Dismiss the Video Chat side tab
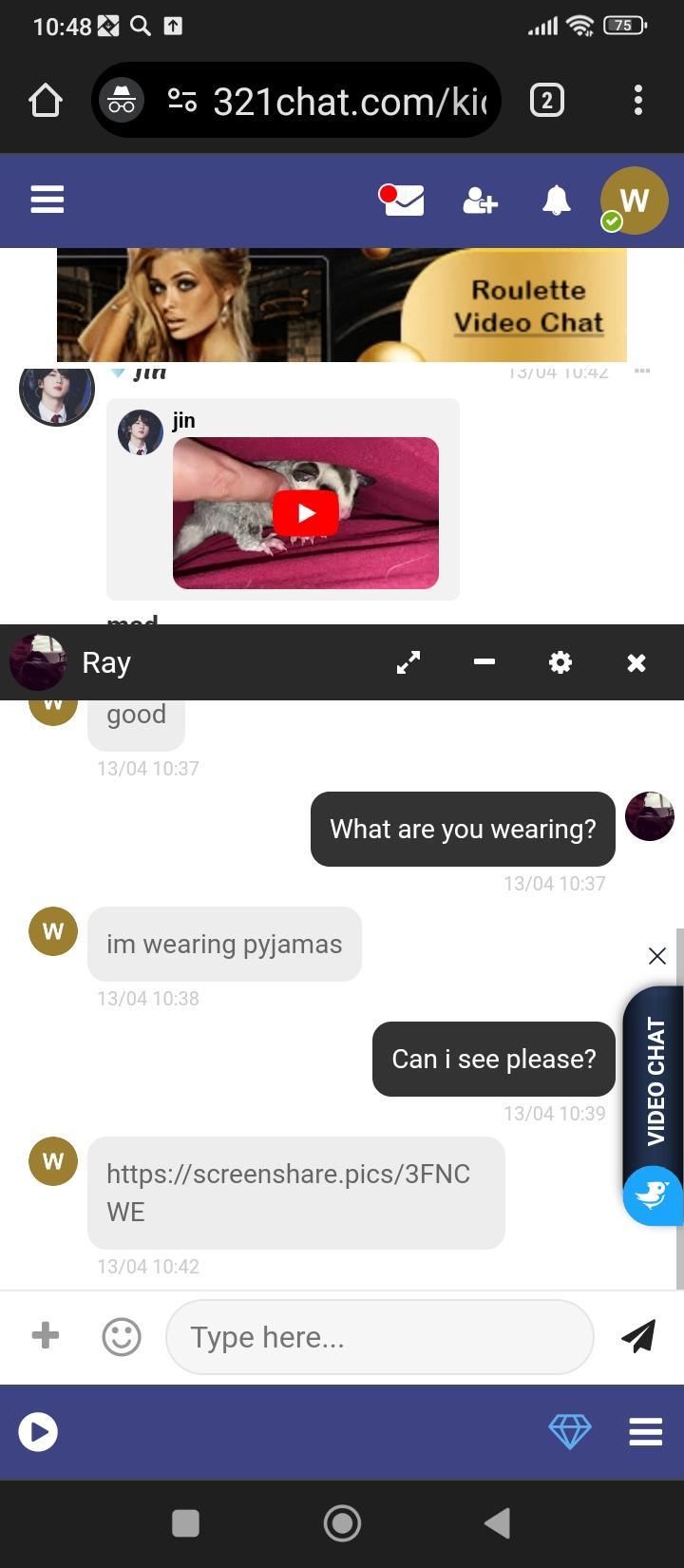Viewport: 684px width, 1568px height. (x=656, y=956)
